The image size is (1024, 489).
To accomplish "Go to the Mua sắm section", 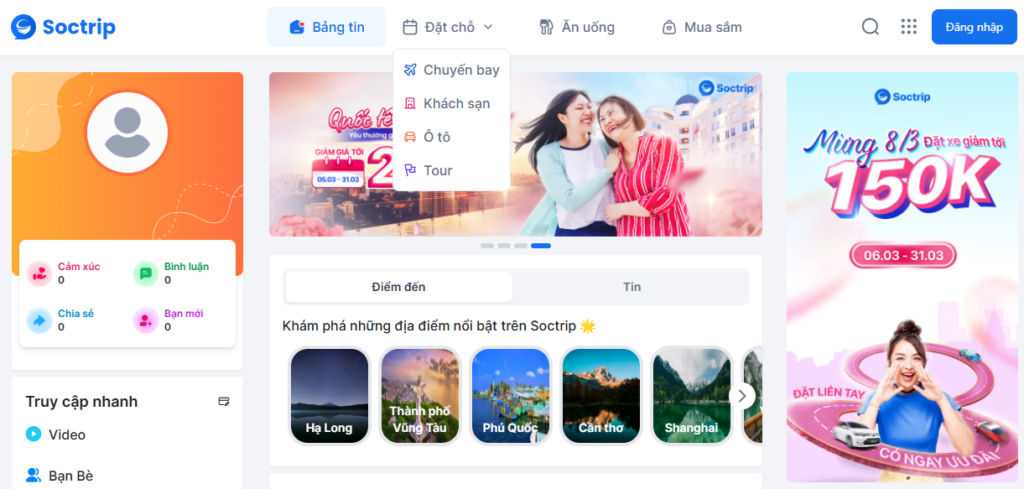I will 702,27.
